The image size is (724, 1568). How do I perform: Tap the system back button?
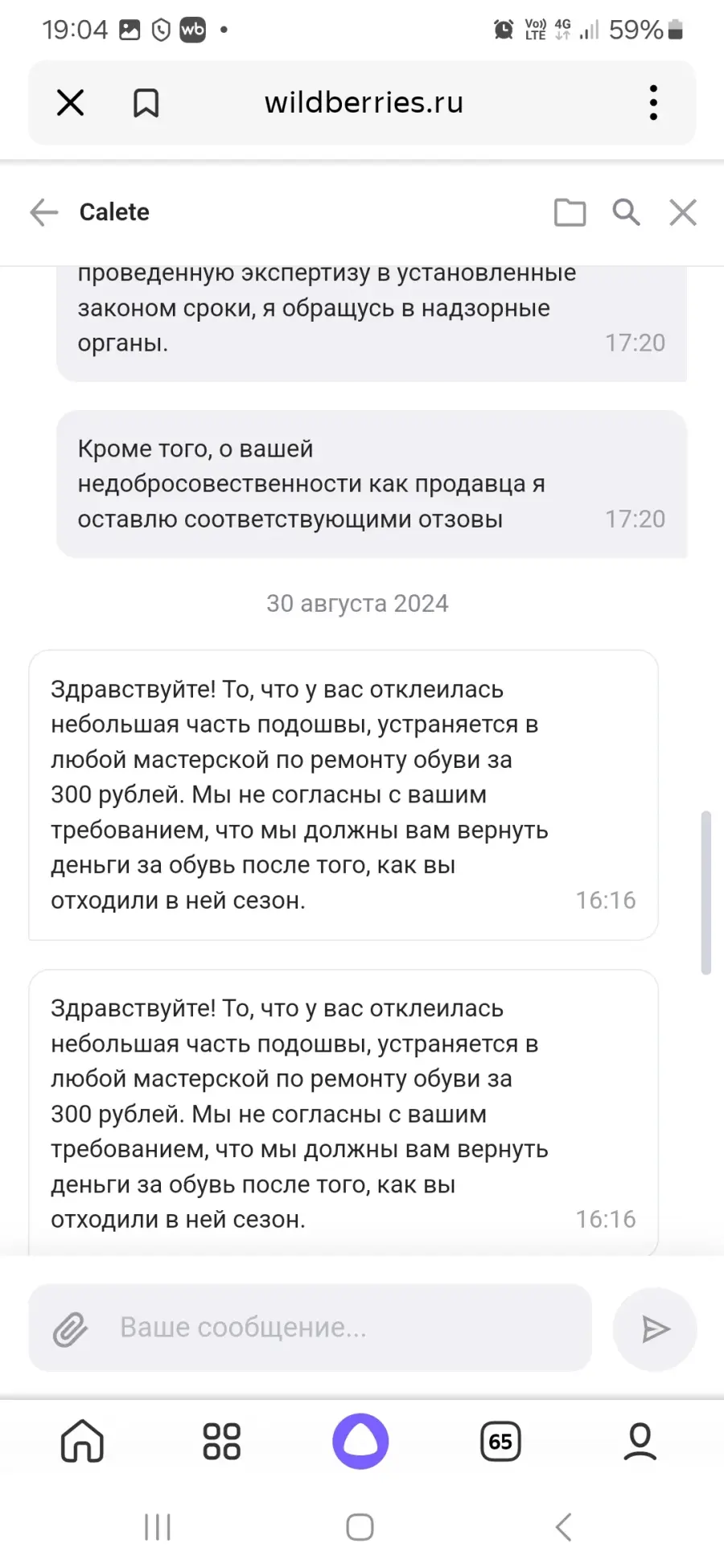click(564, 1526)
